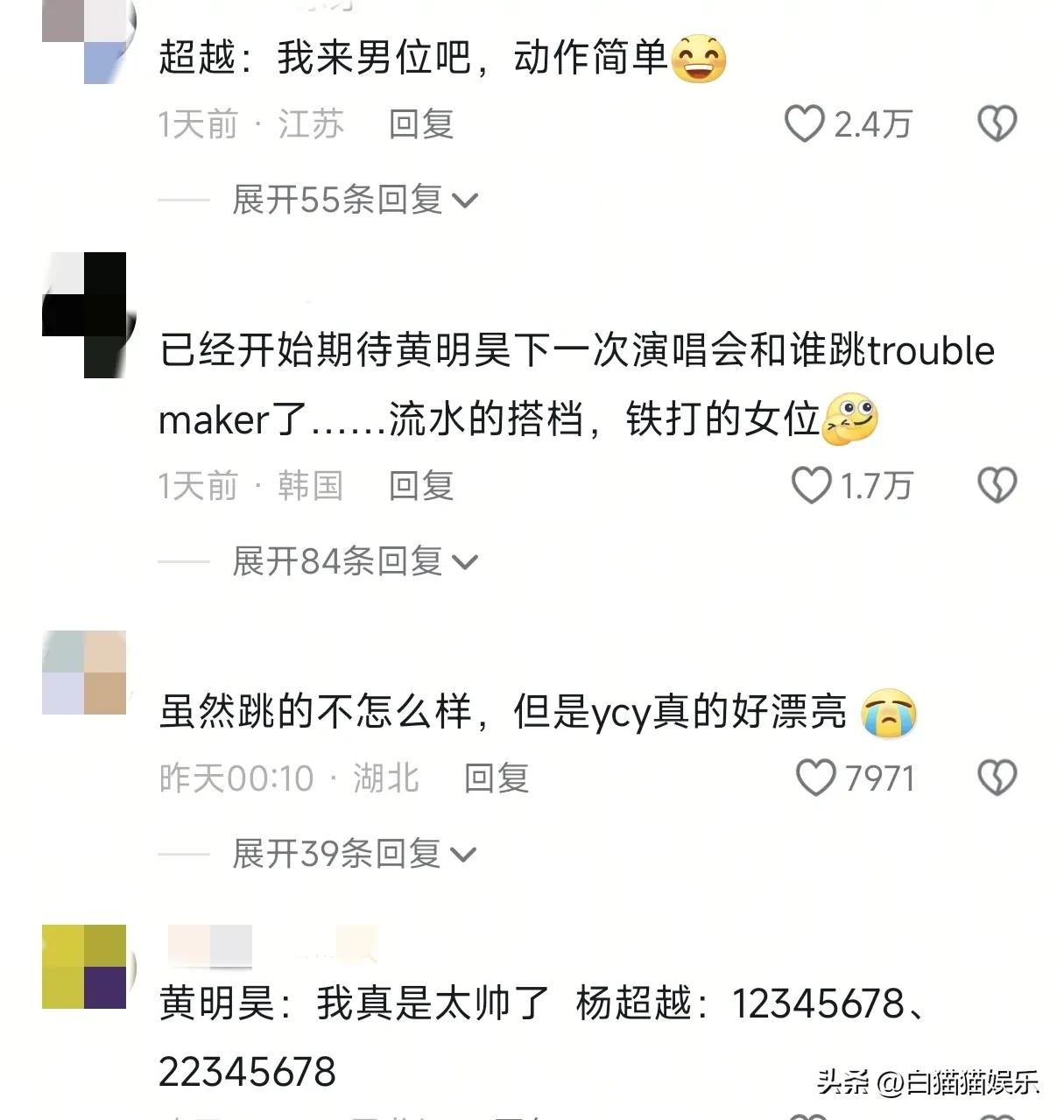The height and width of the screenshot is (1120, 1064).
Task: Like the comment '我来男位吧，动作简单'
Action: tap(804, 123)
